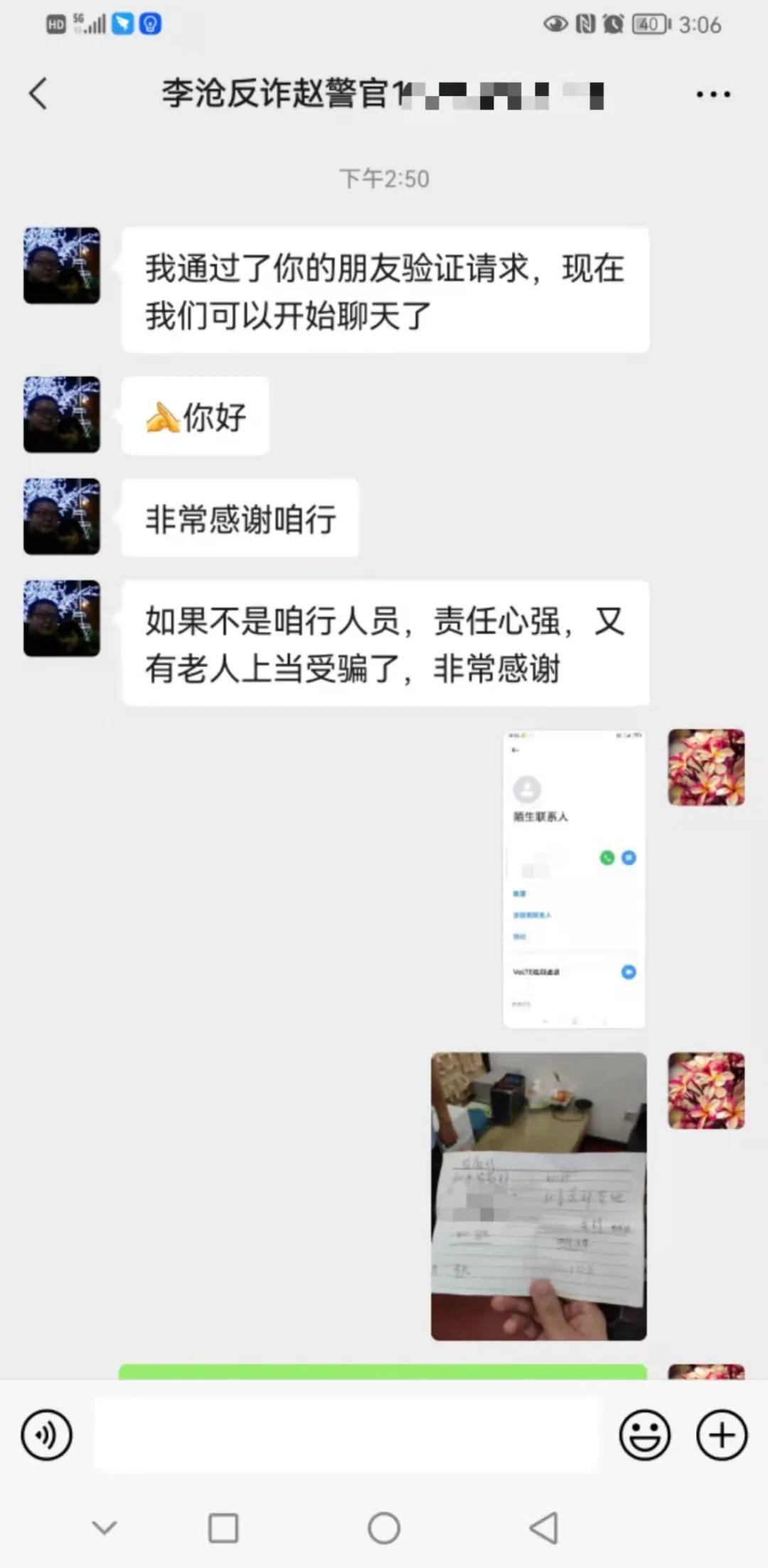768x1568 pixels.
Task: Tap the plus icon to add attachments
Action: (x=720, y=1435)
